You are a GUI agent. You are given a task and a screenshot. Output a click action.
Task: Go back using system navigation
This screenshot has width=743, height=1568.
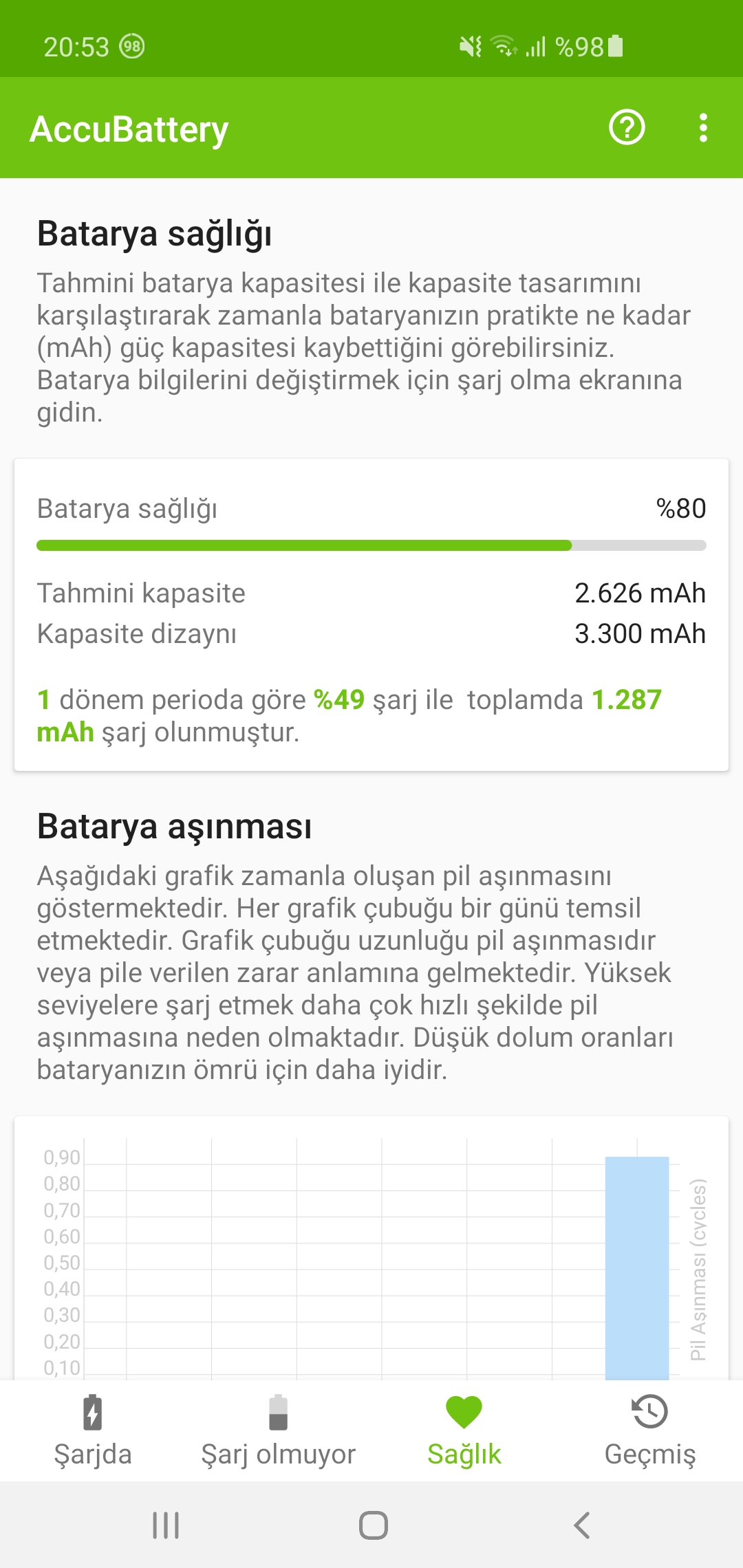(582, 1525)
